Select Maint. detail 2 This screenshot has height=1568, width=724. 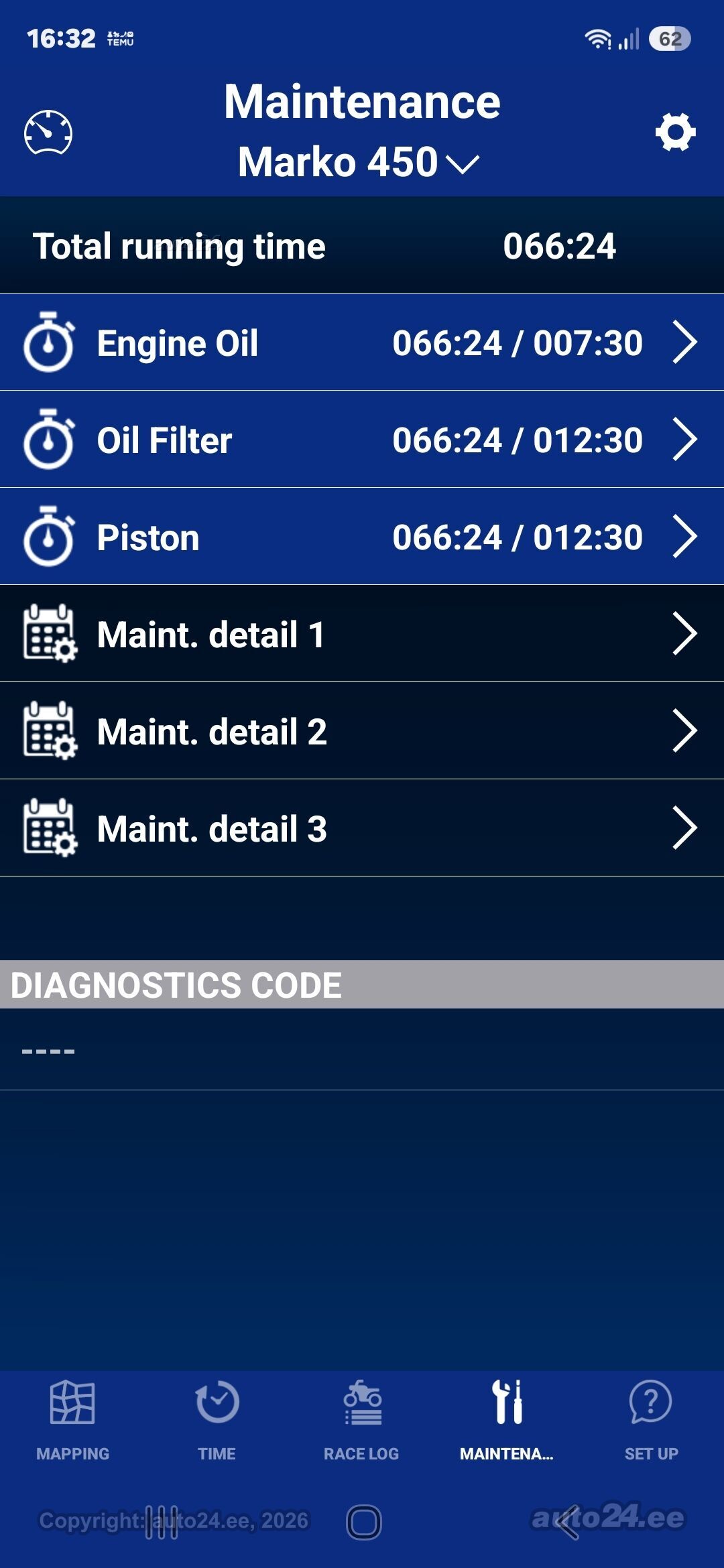(x=362, y=731)
